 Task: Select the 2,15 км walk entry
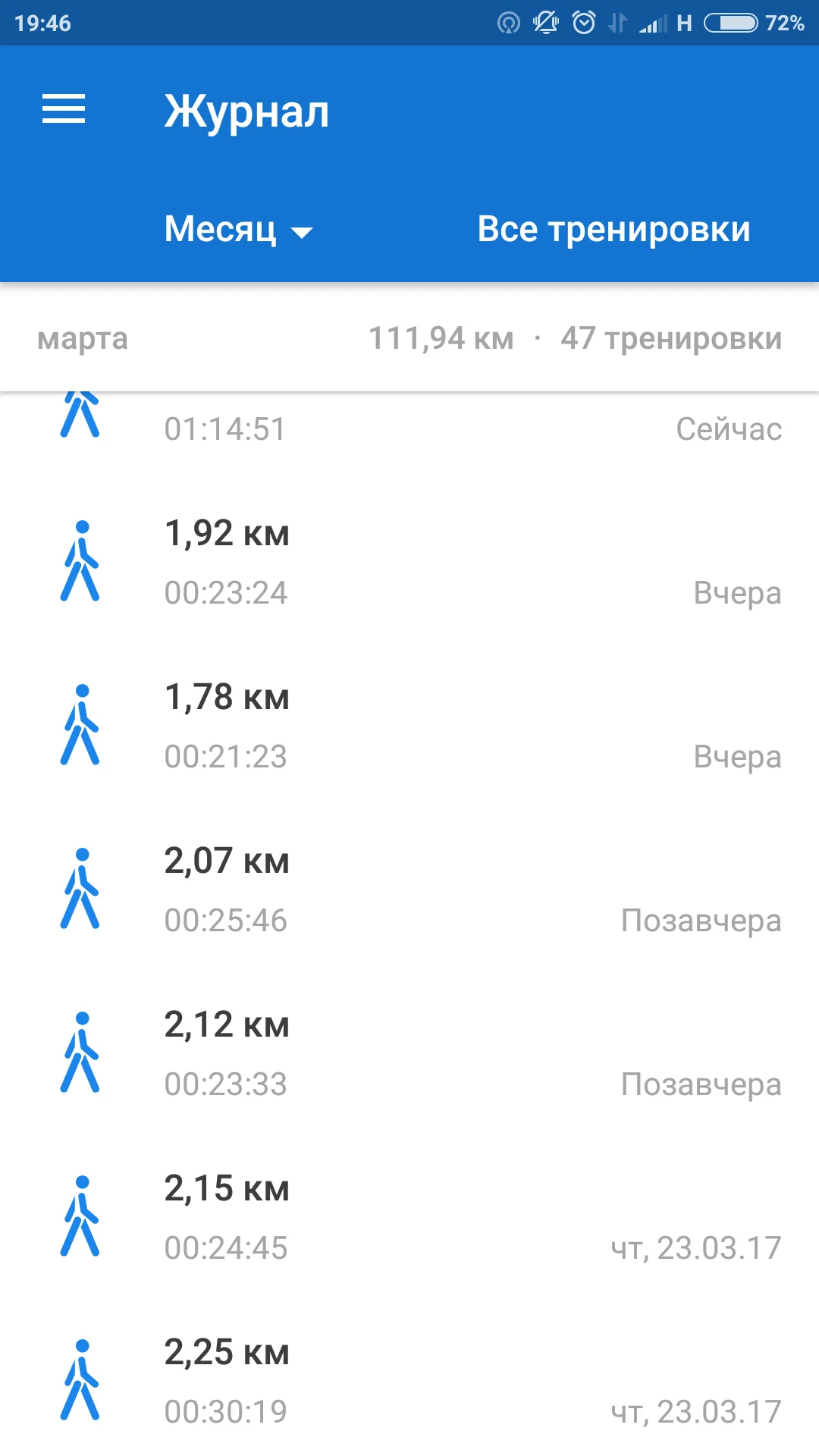[x=409, y=1217]
